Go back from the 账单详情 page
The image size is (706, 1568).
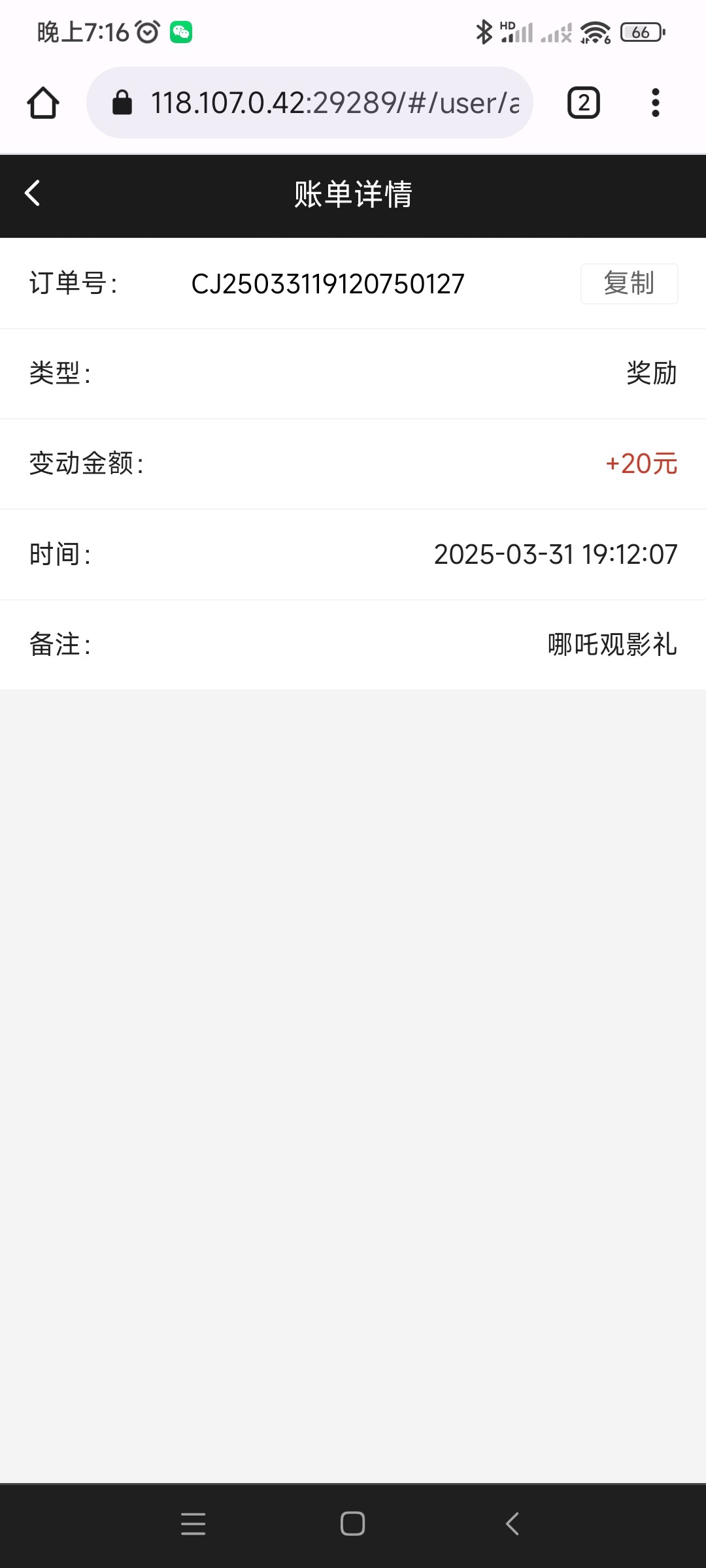(33, 193)
